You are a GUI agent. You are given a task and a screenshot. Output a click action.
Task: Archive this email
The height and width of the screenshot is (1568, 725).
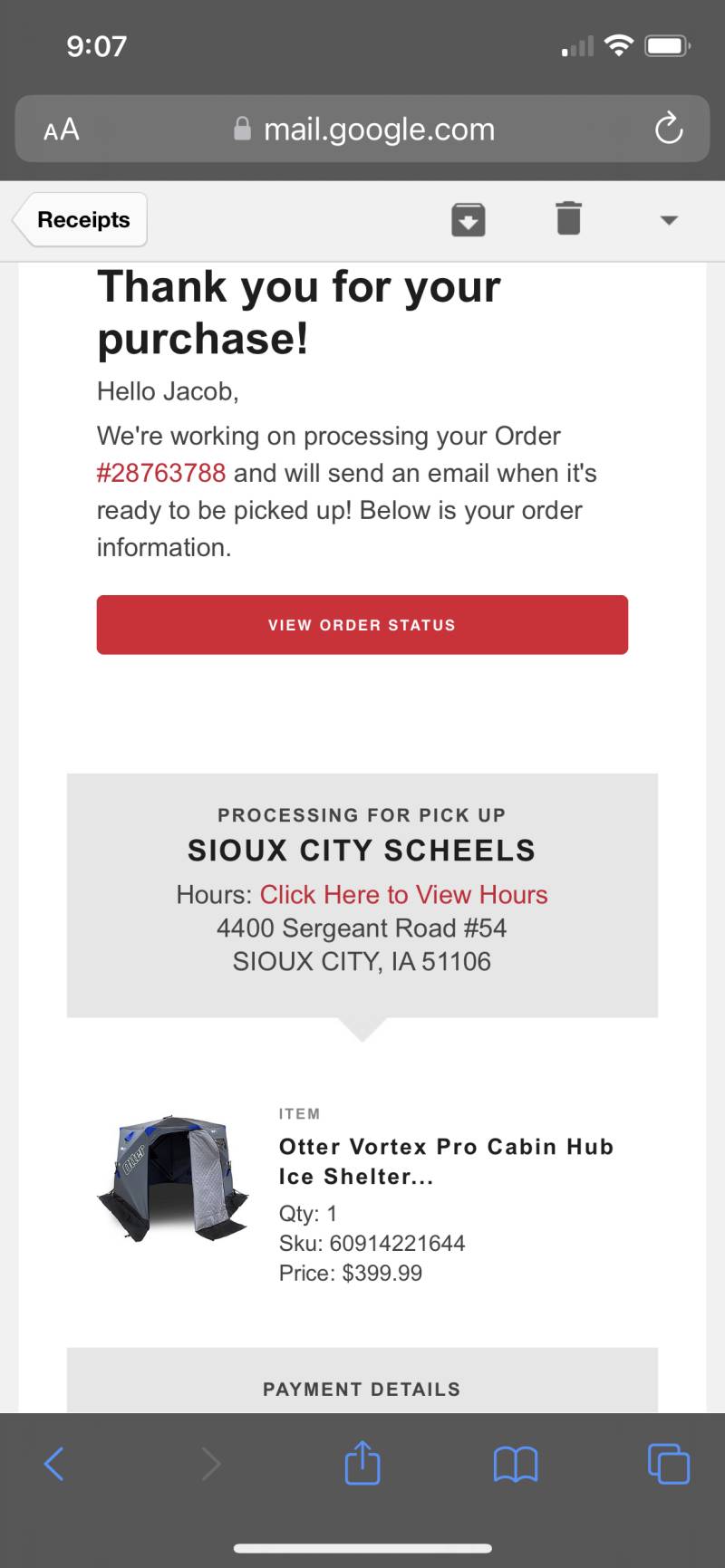469,219
